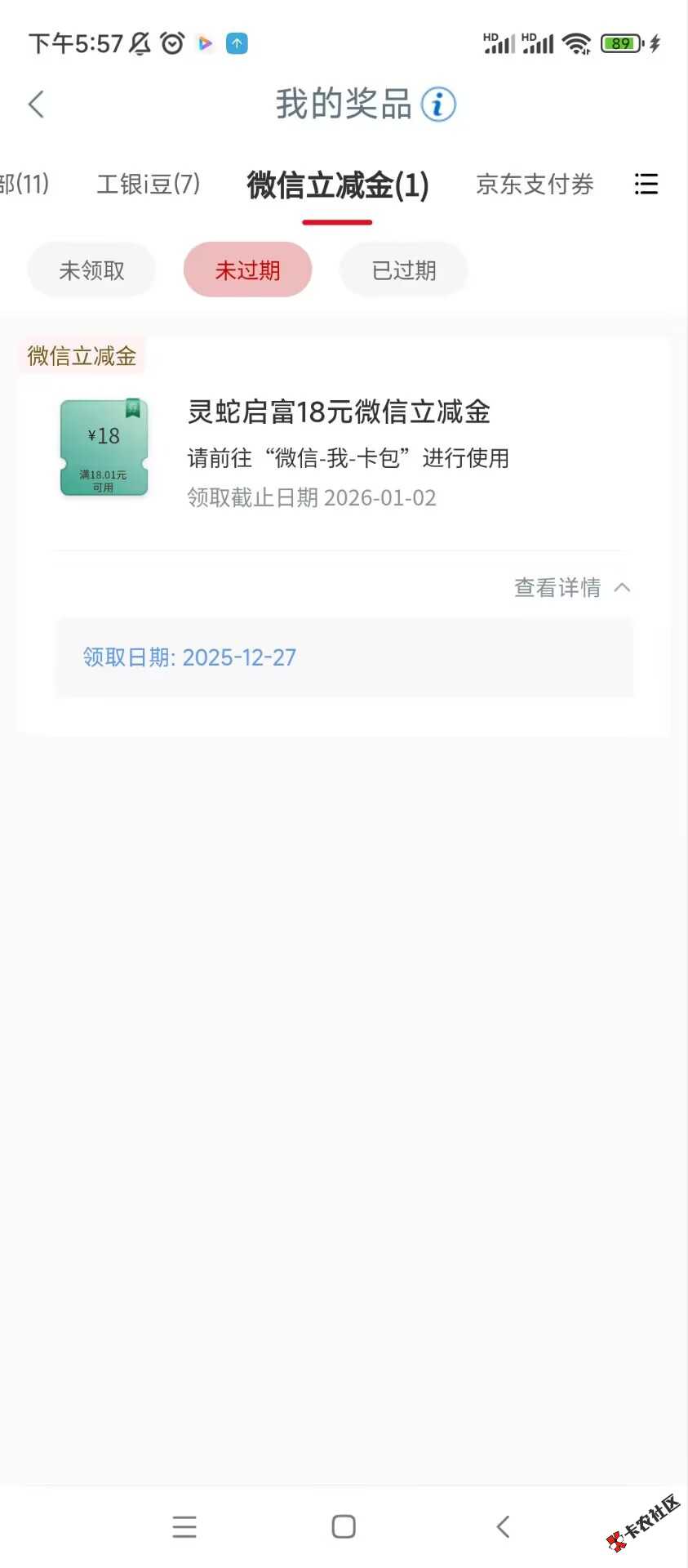This screenshot has width=688, height=1568.
Task: Switch to the 工银i豆(7) tab
Action: [149, 185]
